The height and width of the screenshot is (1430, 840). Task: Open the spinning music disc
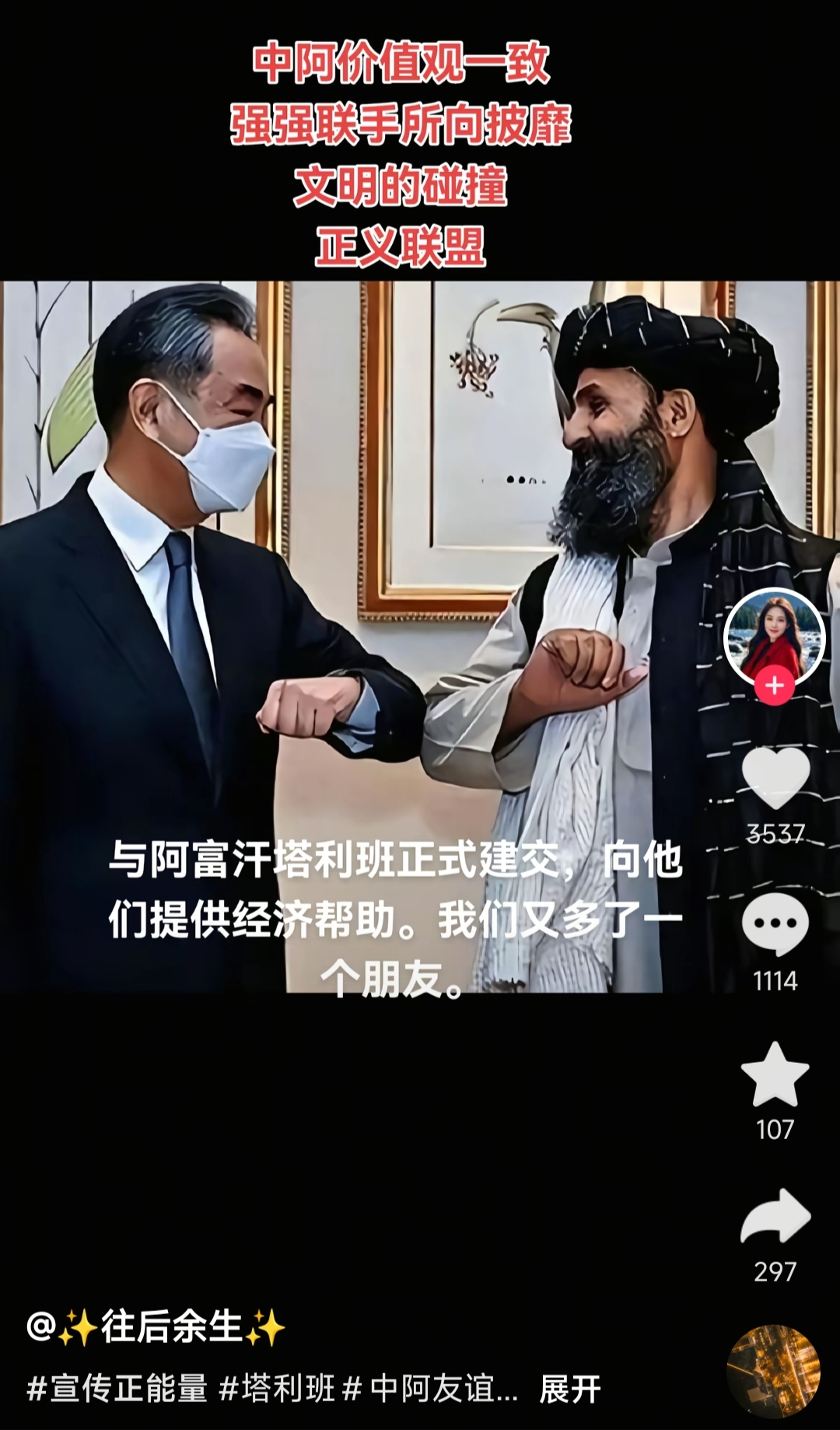click(773, 1371)
